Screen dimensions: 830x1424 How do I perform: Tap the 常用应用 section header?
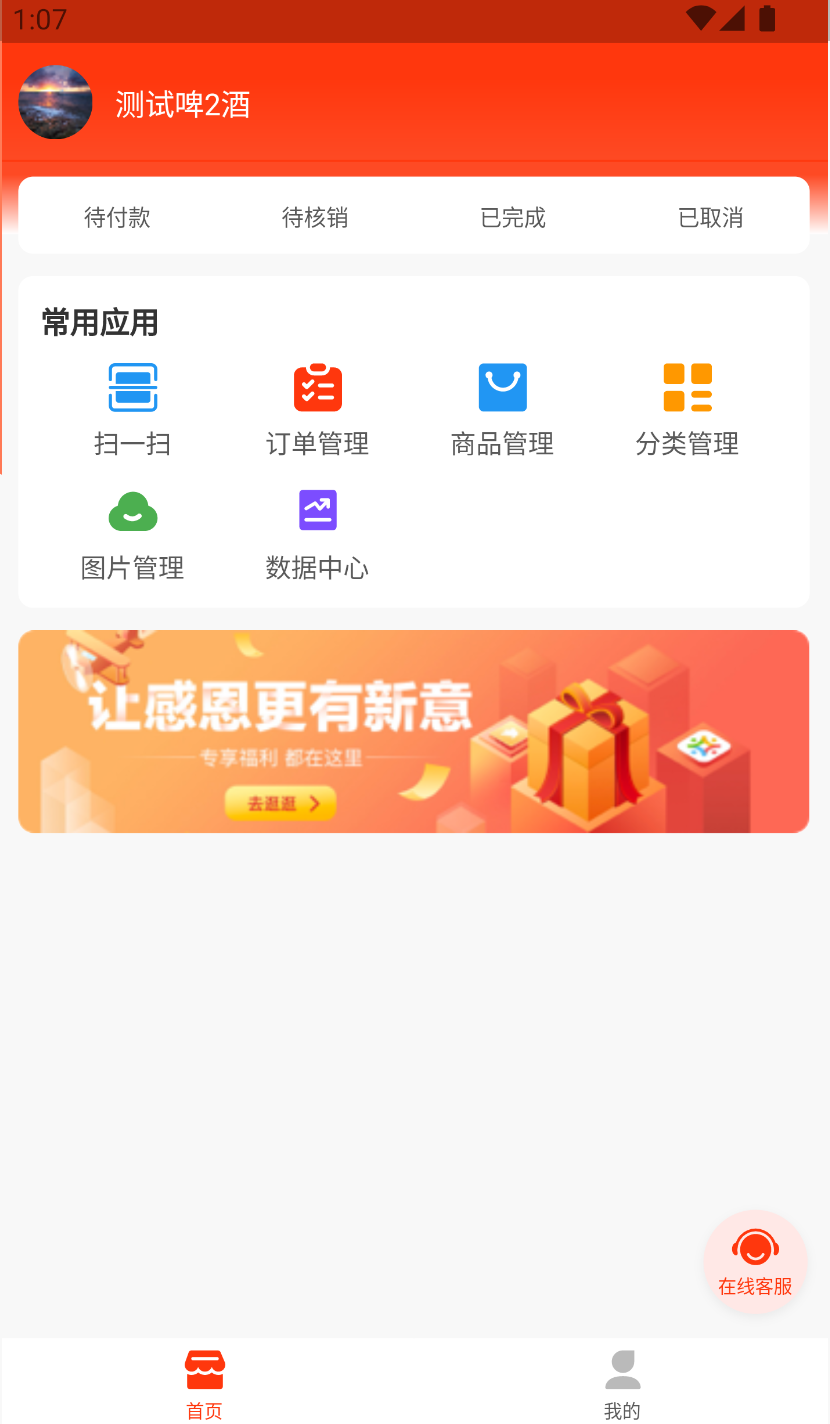97,322
